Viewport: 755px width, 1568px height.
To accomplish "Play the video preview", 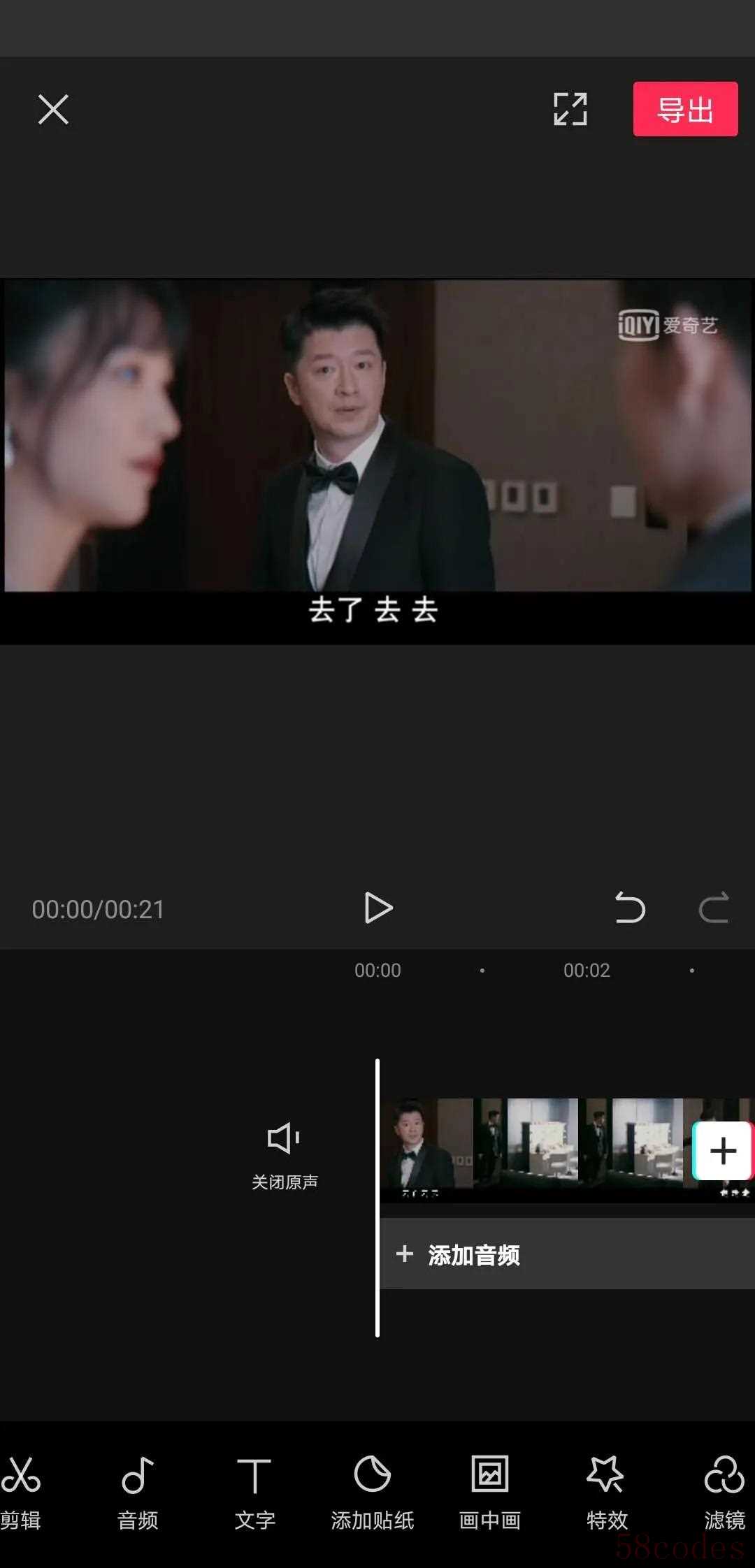I will [x=378, y=908].
